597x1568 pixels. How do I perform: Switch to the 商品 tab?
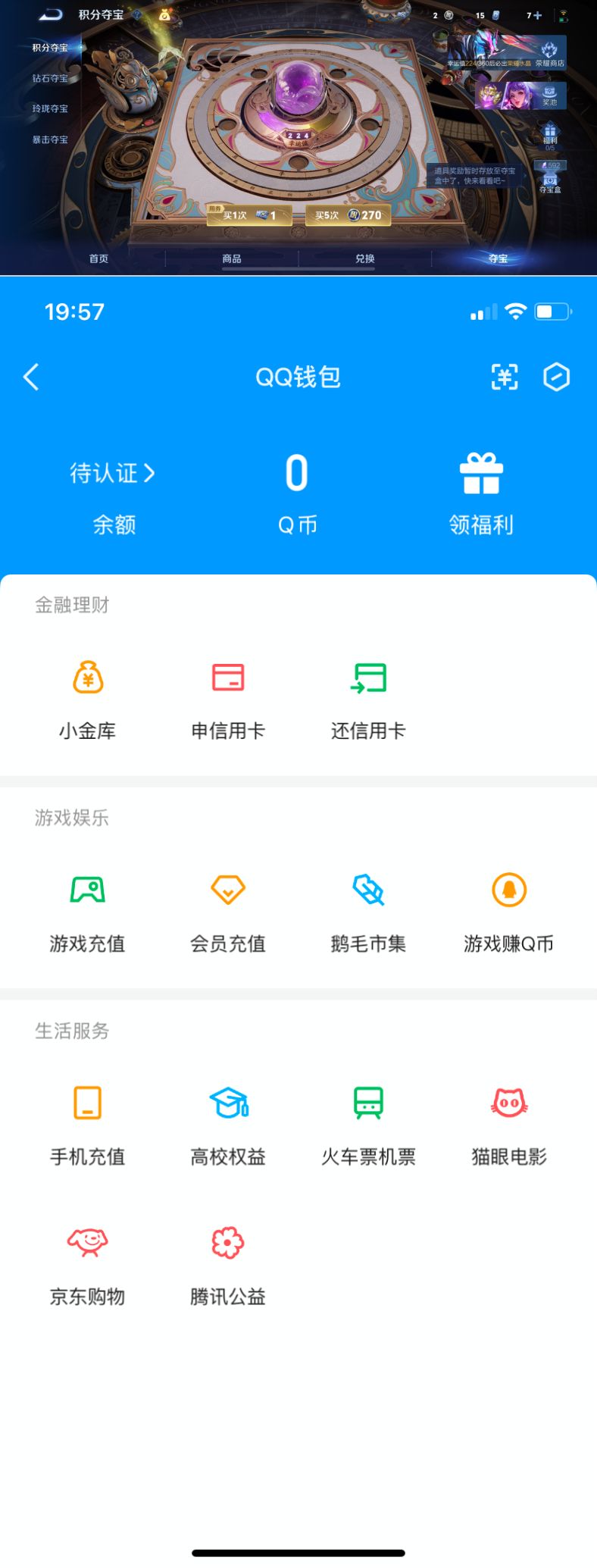point(231,258)
